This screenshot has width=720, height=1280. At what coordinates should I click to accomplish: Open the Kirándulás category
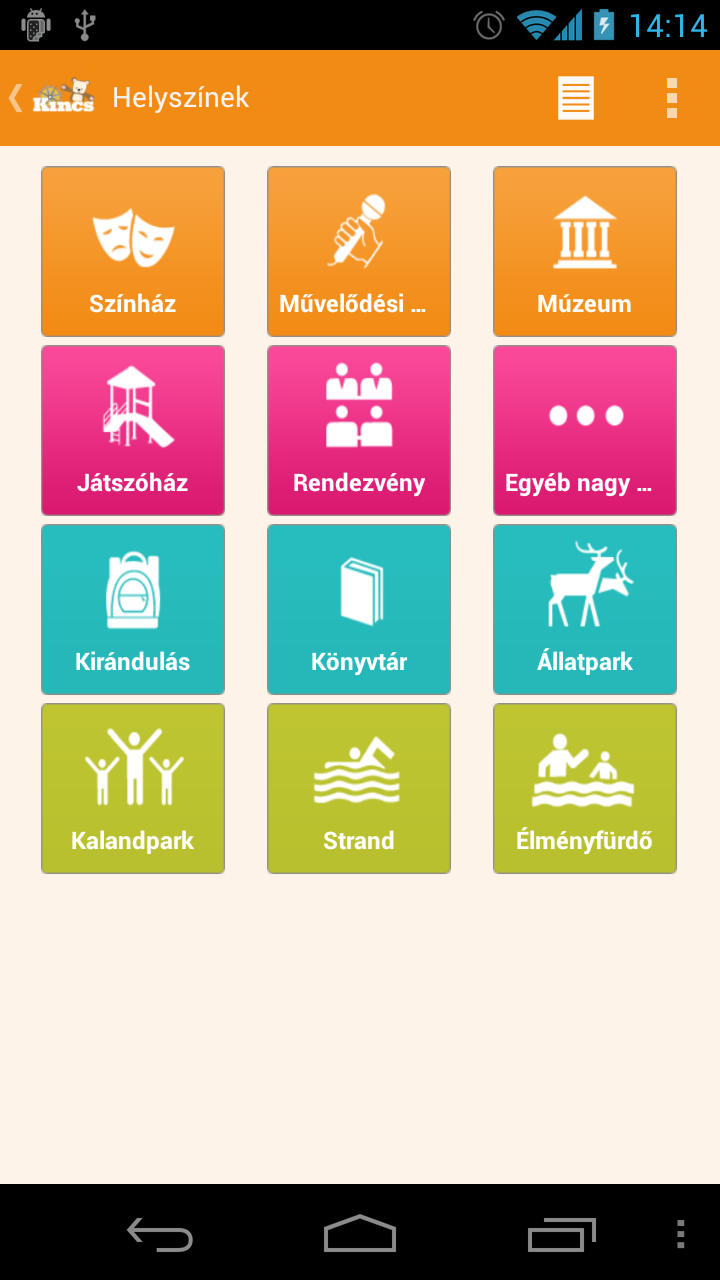coord(133,610)
